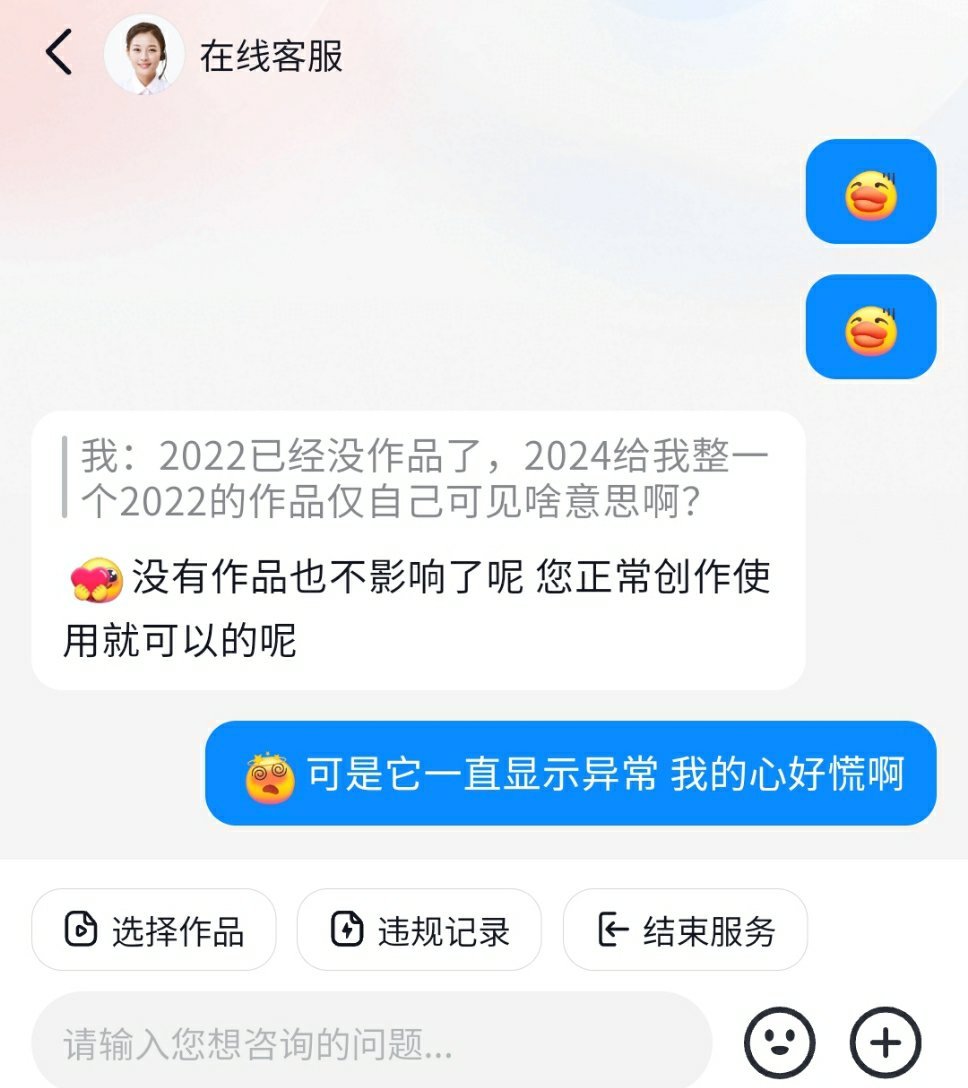Open the 违规记录 violation records
968x1088 pixels.
(419, 930)
